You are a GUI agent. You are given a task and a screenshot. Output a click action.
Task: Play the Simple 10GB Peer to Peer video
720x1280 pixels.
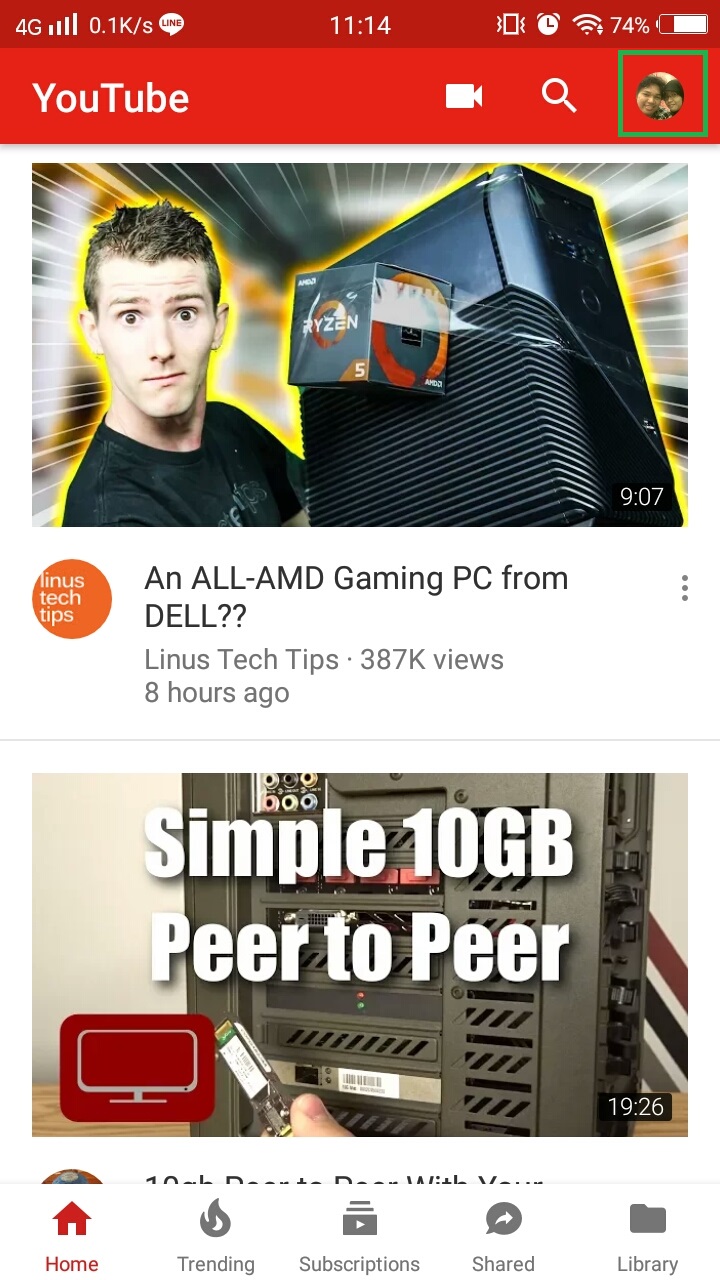[360, 955]
